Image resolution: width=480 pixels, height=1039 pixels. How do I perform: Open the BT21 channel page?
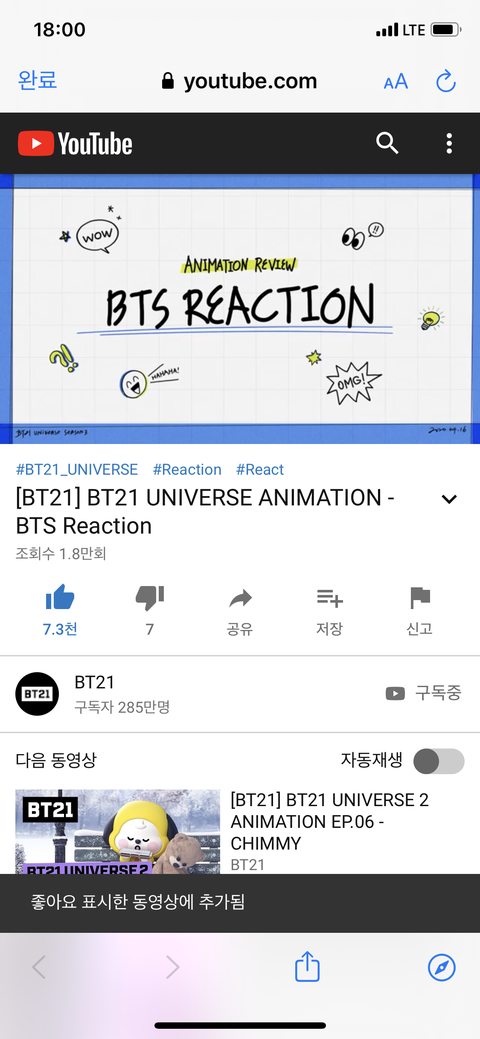93,694
